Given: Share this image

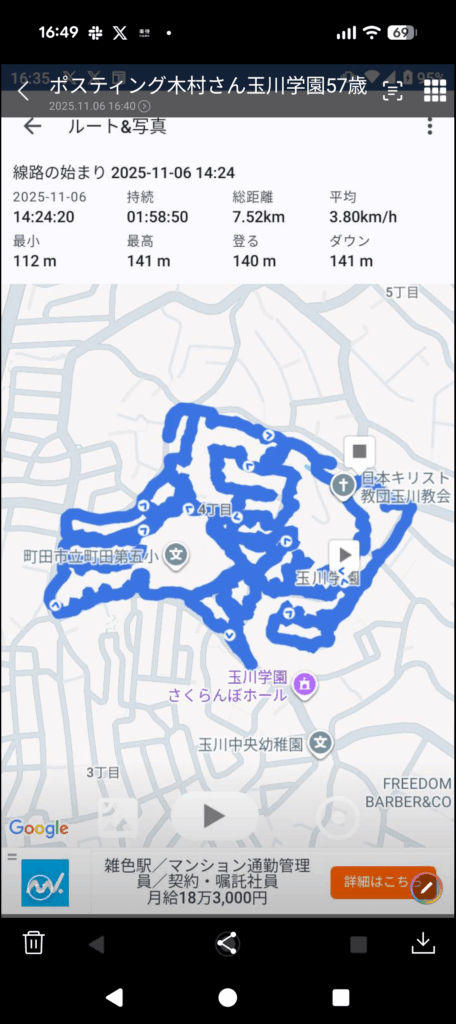Looking at the screenshot, I should (227, 943).
